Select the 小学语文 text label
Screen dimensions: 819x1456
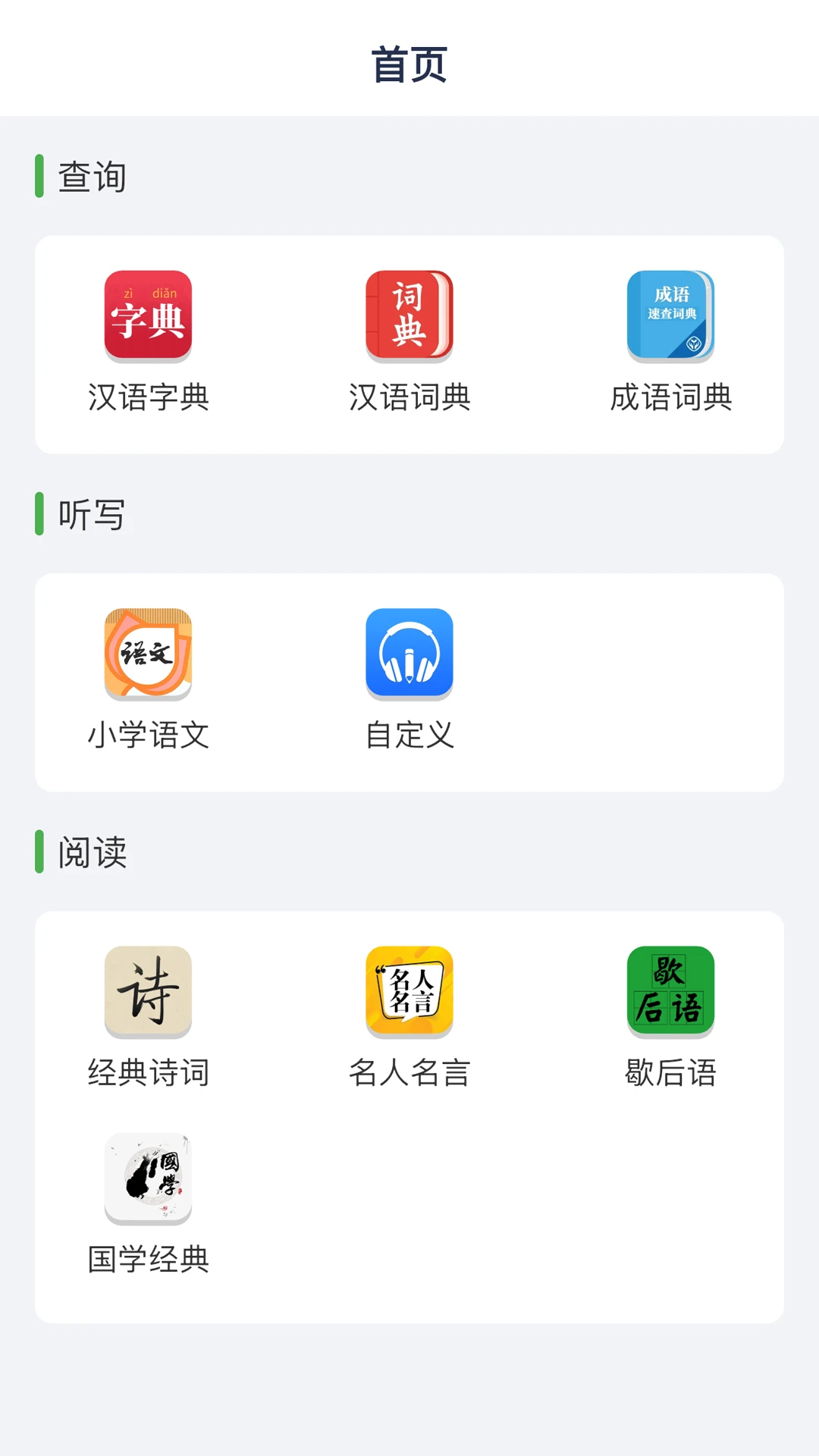[148, 734]
